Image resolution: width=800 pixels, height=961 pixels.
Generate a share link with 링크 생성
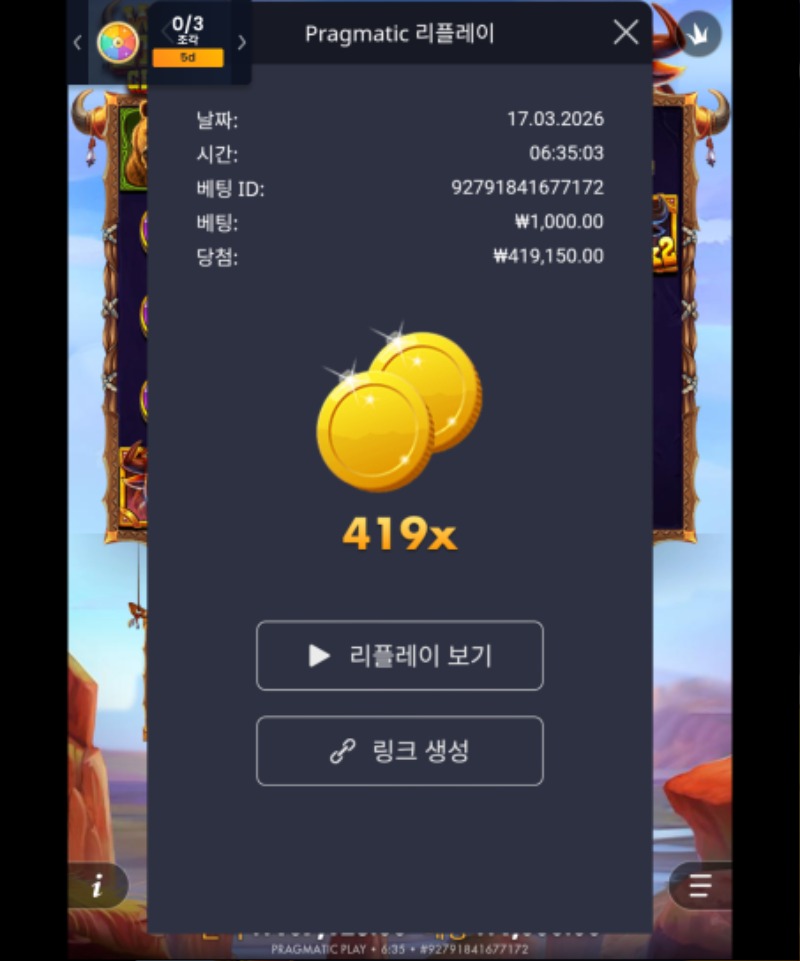400,751
